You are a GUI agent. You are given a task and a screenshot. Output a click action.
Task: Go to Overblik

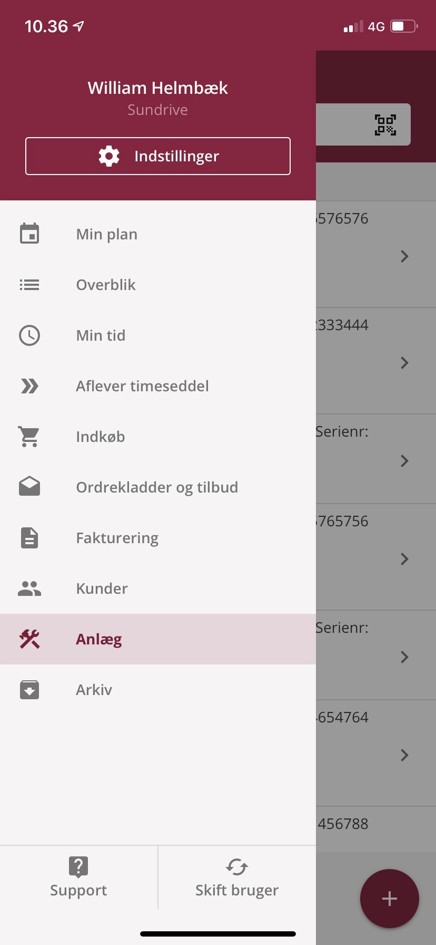(157, 284)
